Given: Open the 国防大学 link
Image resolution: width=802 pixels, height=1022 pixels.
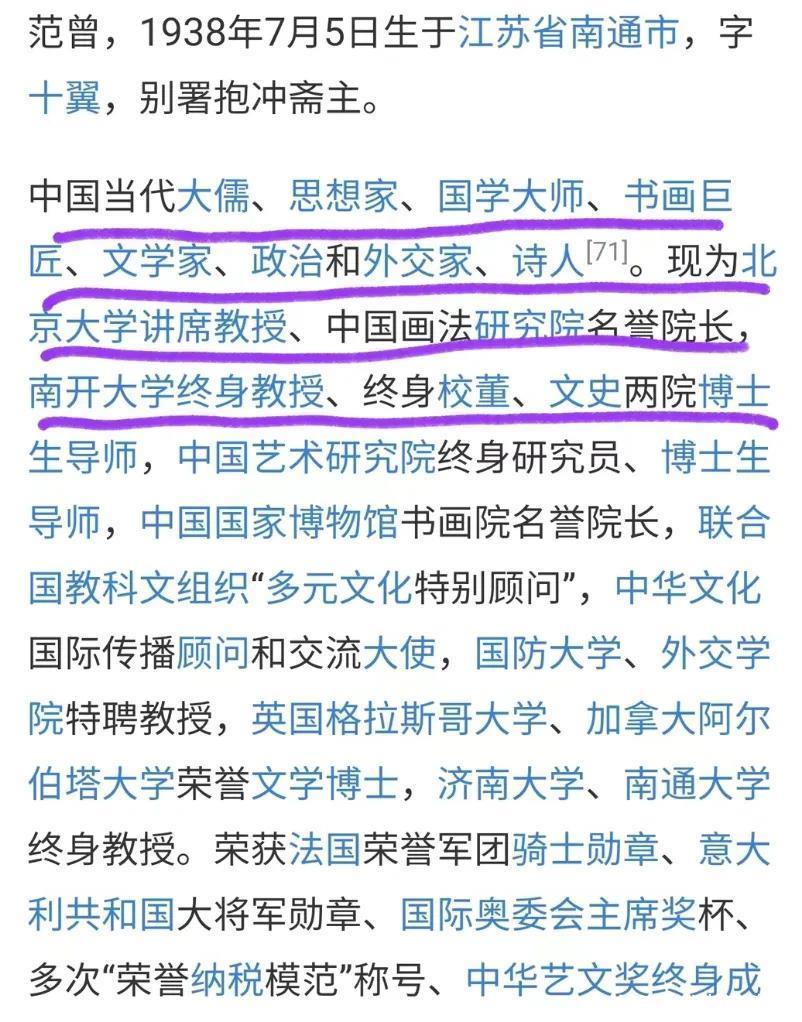Looking at the screenshot, I should click(547, 654).
